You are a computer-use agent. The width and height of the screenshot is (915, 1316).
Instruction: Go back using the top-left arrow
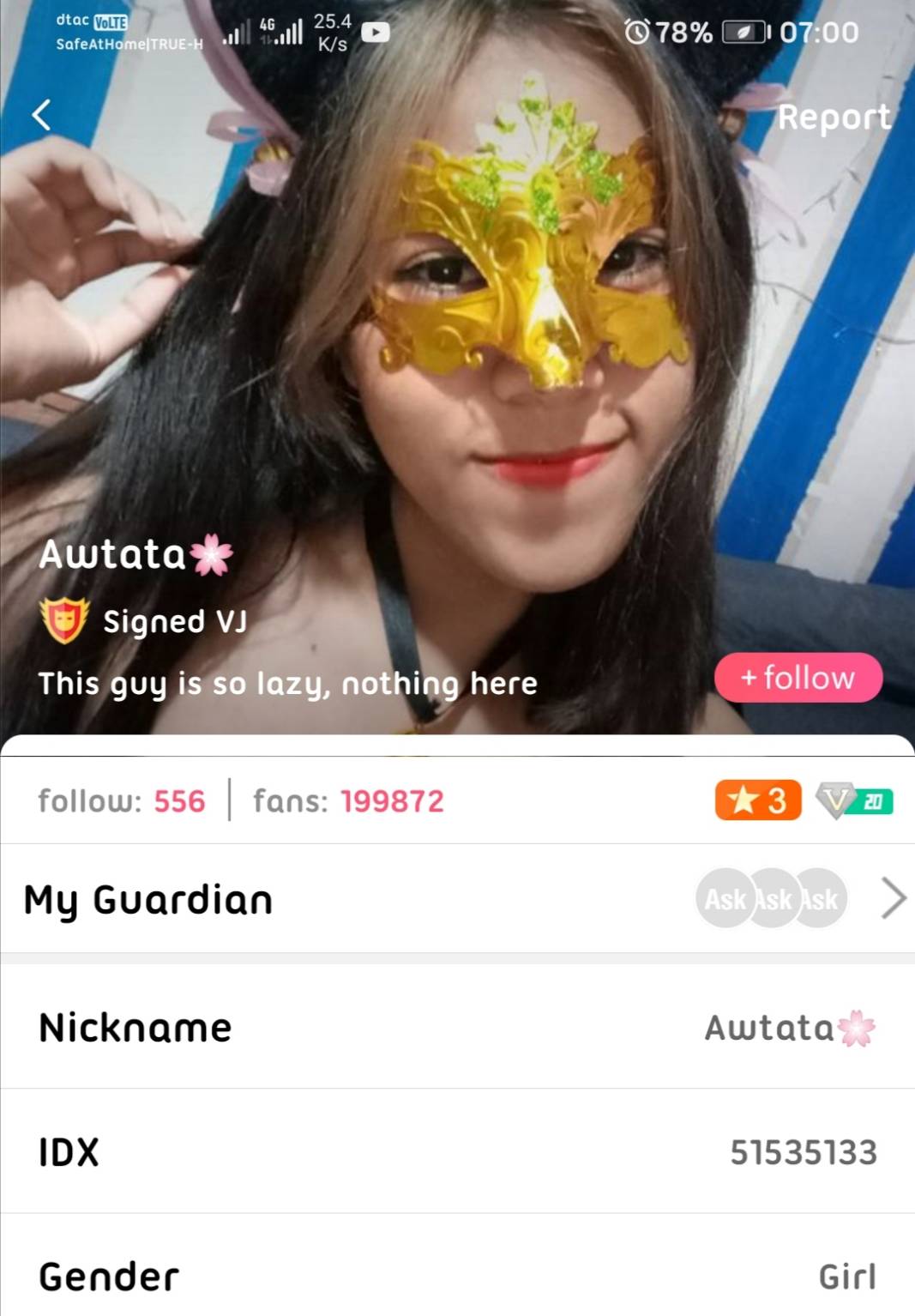[41, 115]
